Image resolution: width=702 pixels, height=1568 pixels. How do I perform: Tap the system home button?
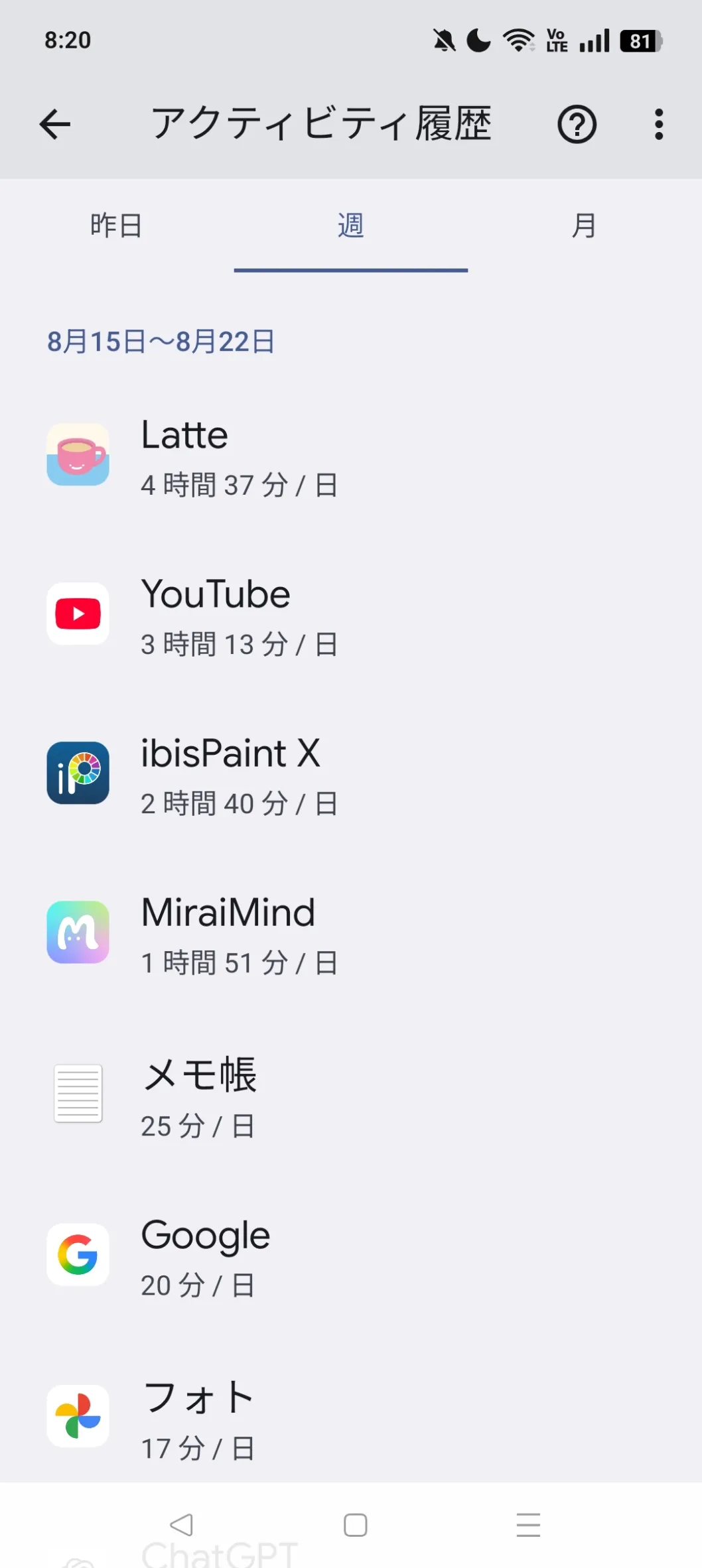point(355,1524)
